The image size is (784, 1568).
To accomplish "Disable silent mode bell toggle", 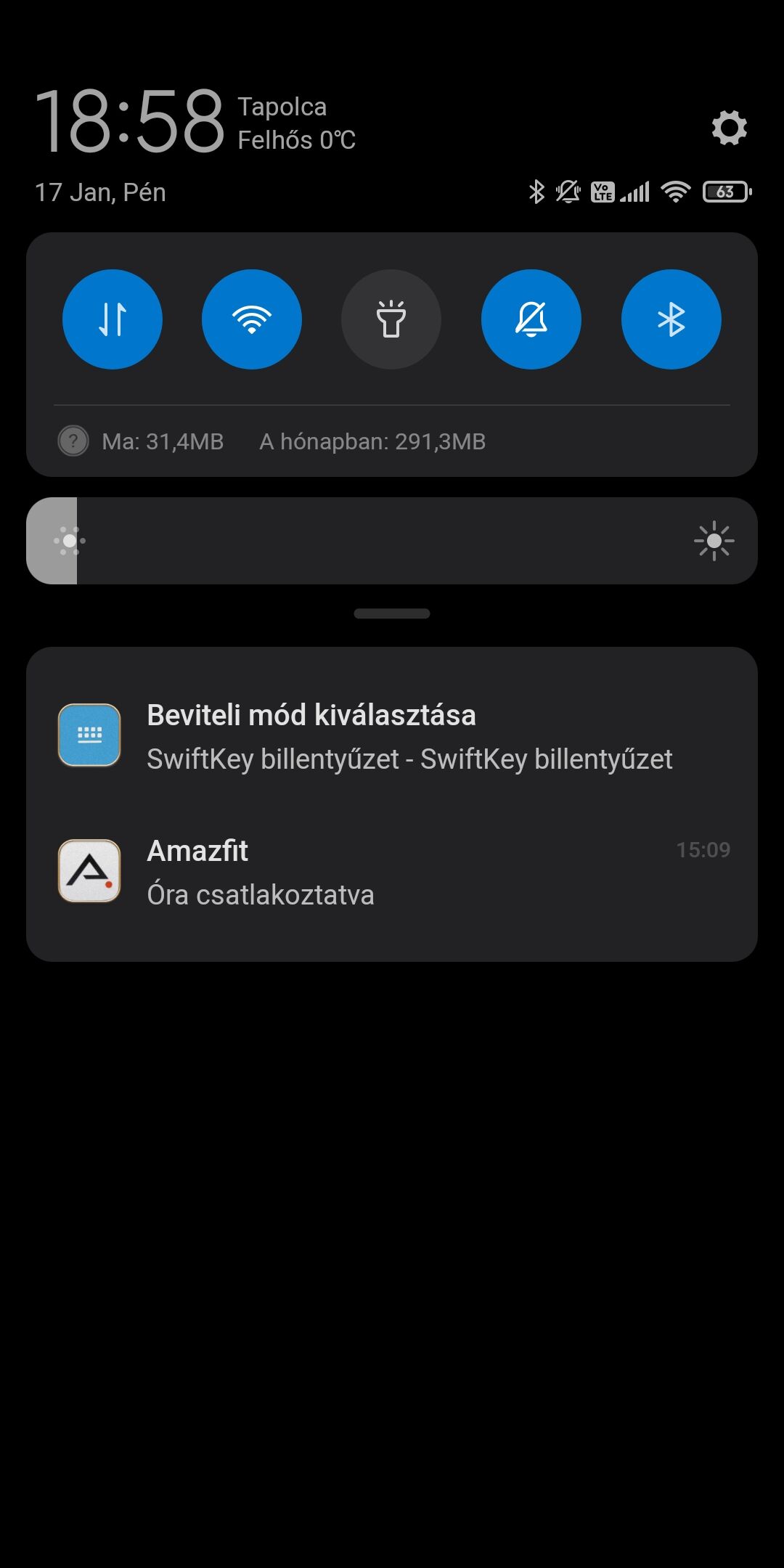I will pos(531,319).
